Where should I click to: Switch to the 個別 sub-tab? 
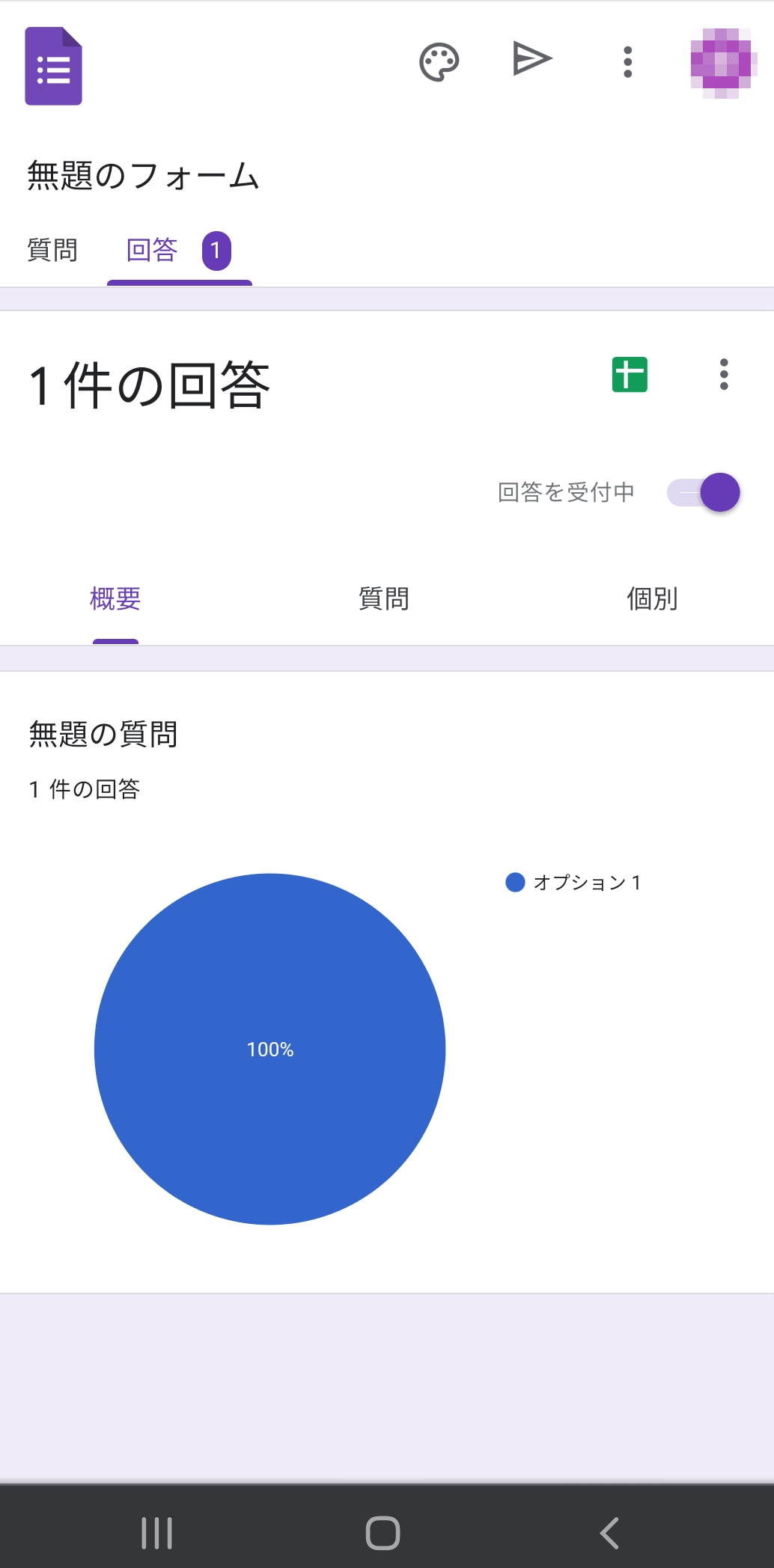(x=652, y=599)
